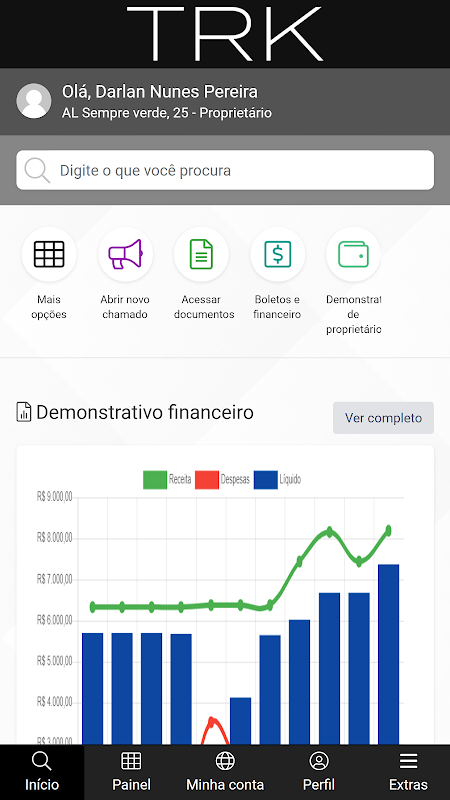450x800 pixels.
Task: Tap the search field "Digite o que você procura"
Action: pyautogui.click(x=225, y=170)
